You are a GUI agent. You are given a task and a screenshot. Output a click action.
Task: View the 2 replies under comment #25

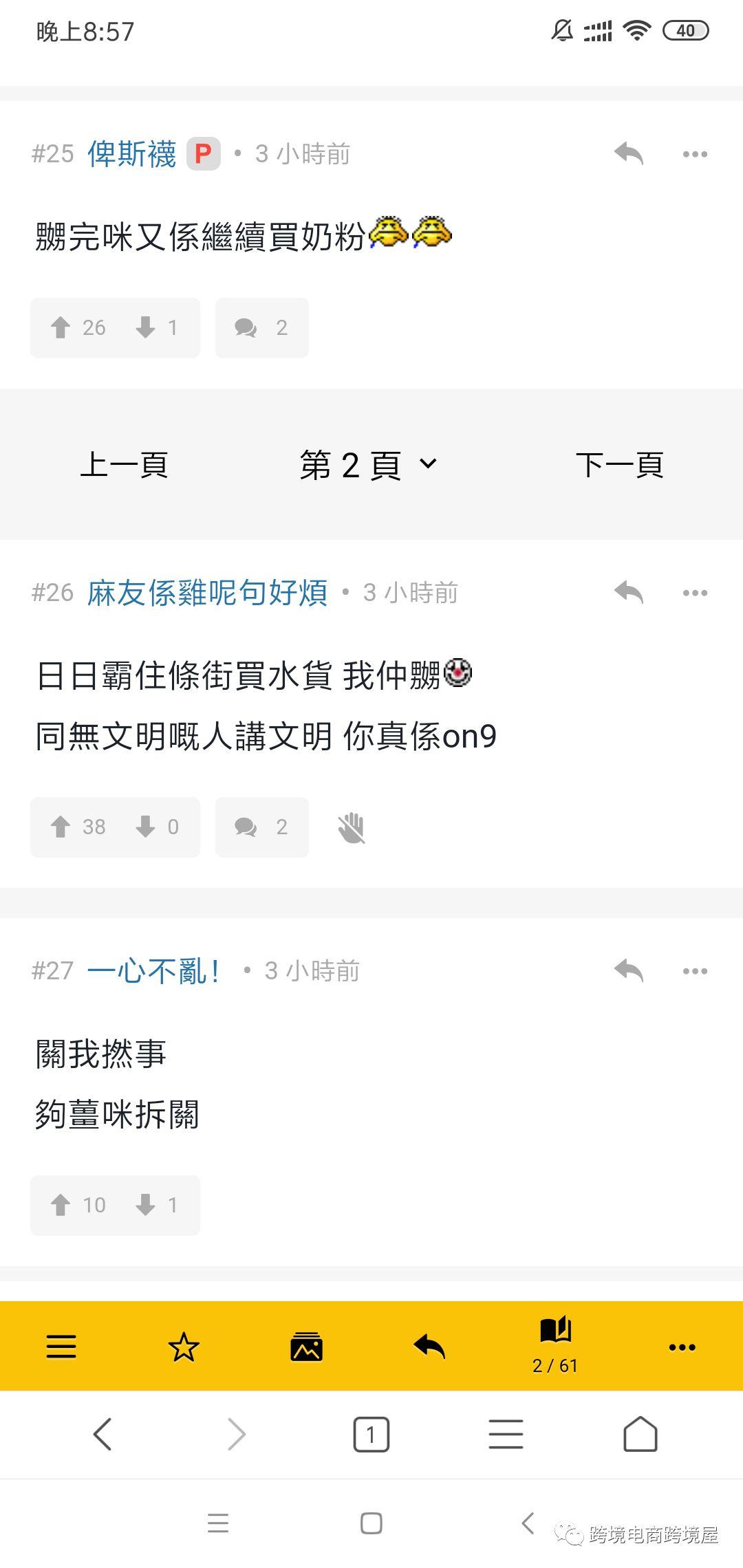click(x=261, y=328)
